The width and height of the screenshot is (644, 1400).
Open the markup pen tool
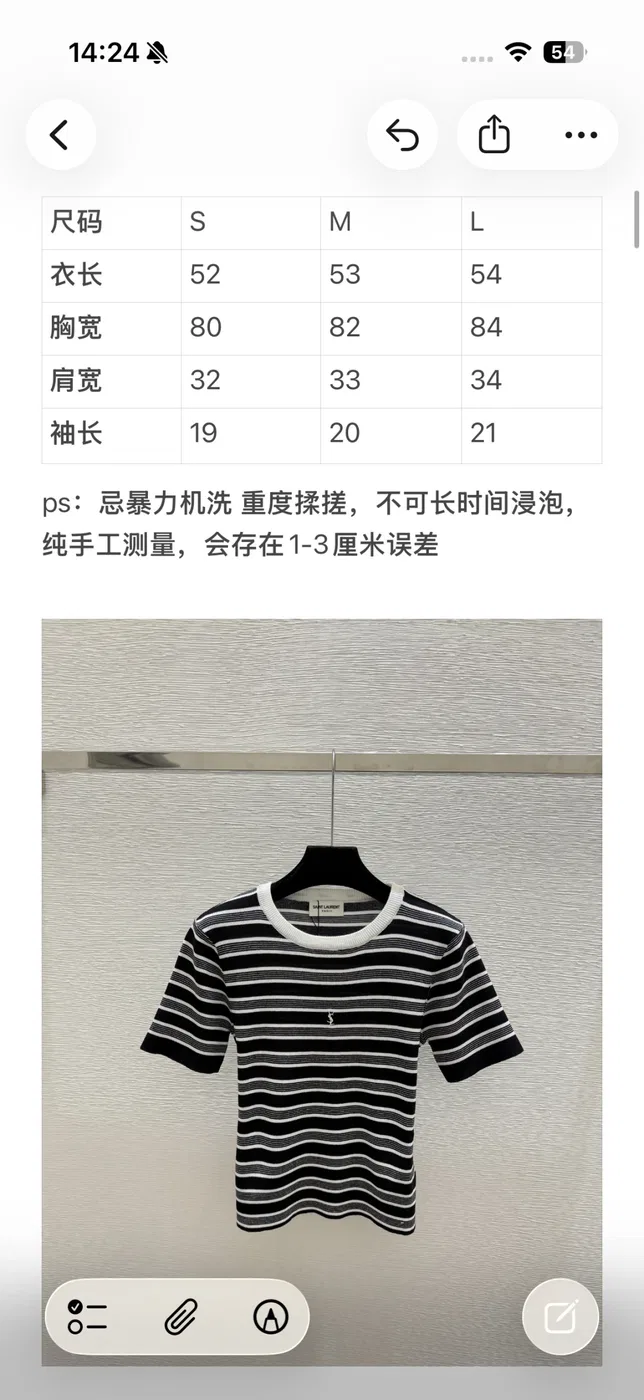coord(270,1316)
